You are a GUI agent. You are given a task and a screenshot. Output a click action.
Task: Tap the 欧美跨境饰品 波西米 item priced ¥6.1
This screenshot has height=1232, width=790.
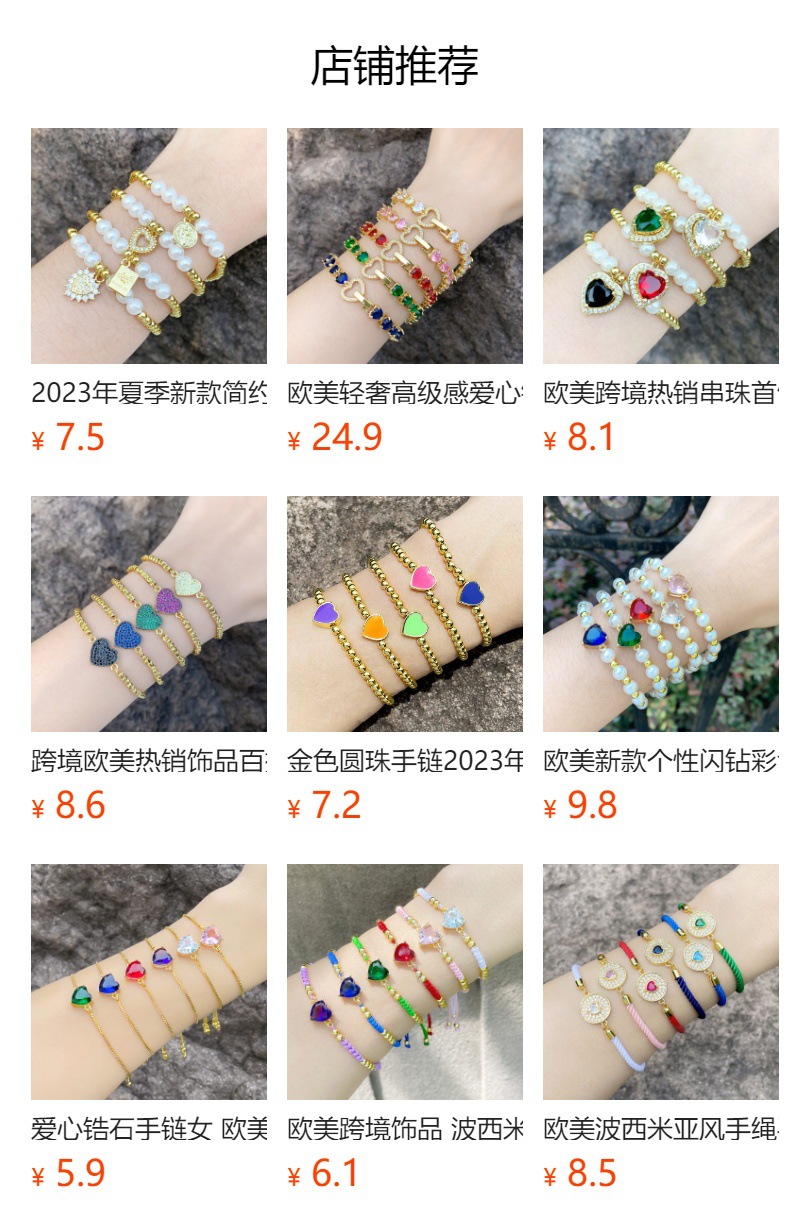(x=405, y=982)
